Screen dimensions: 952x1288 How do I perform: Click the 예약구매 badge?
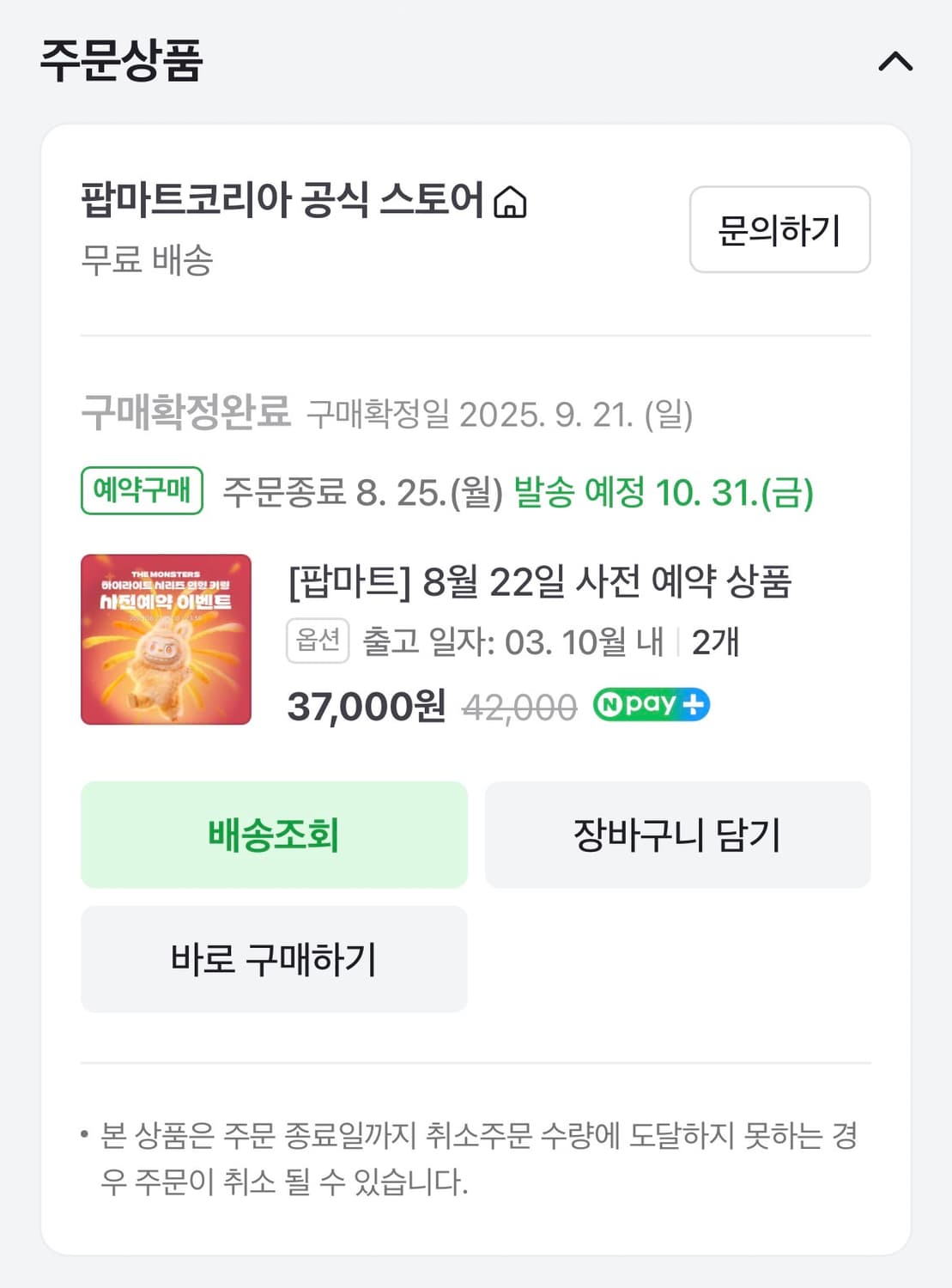click(141, 490)
